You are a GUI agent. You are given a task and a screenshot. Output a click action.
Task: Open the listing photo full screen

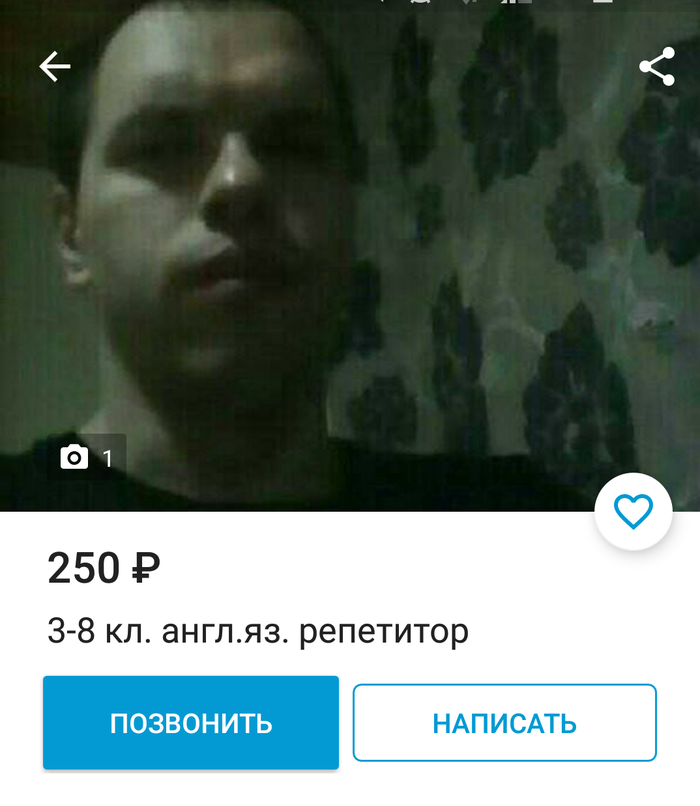(x=350, y=260)
